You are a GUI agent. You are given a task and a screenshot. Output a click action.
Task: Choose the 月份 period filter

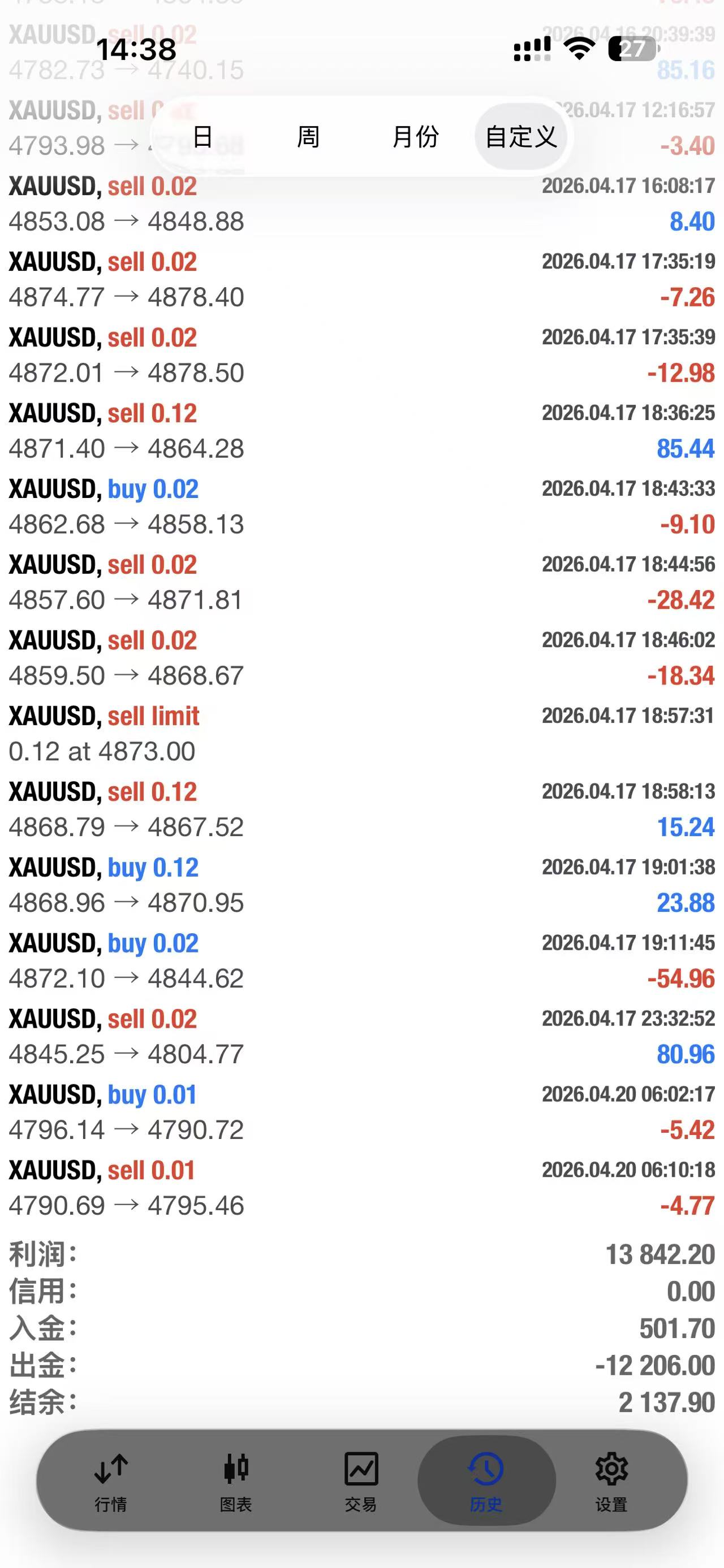pyautogui.click(x=415, y=137)
